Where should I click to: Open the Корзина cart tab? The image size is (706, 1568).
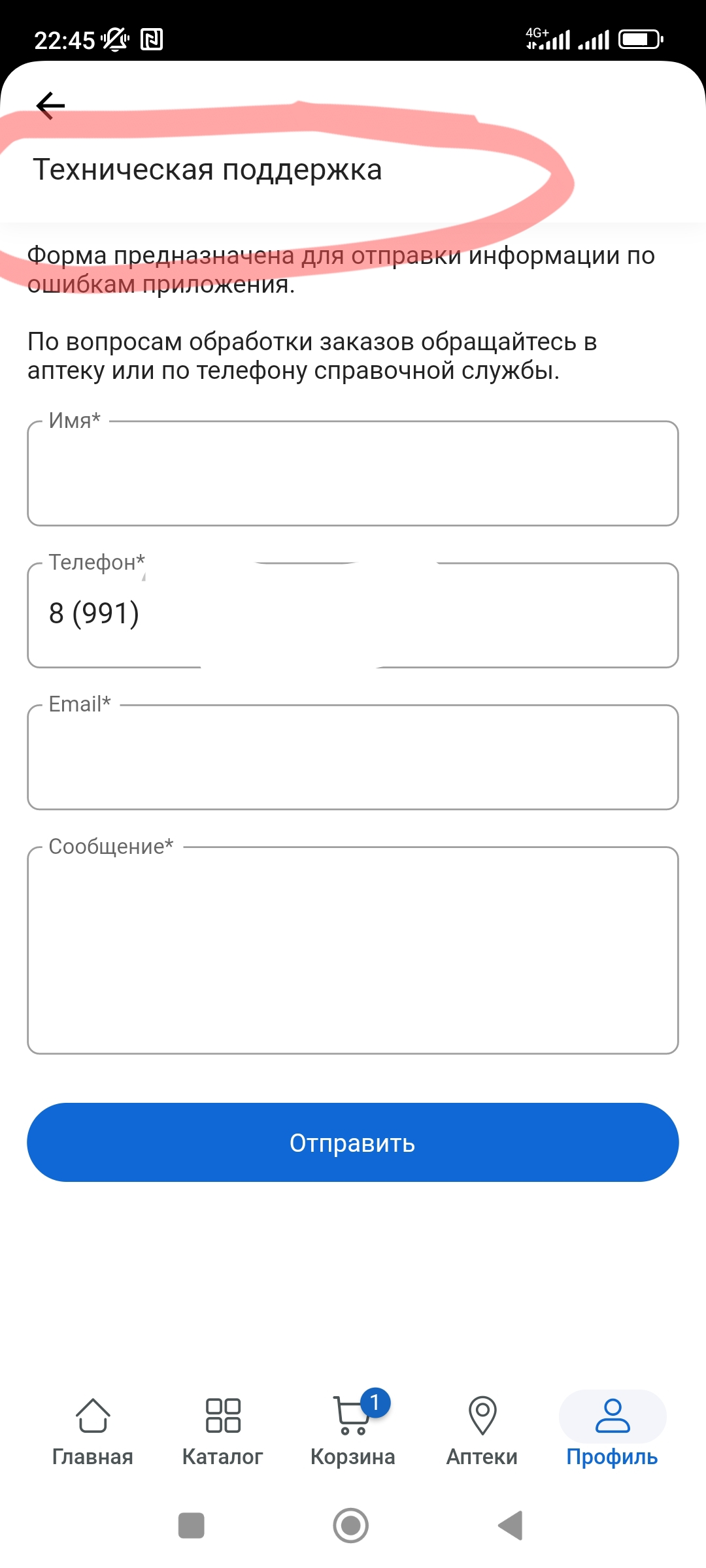tap(353, 1432)
